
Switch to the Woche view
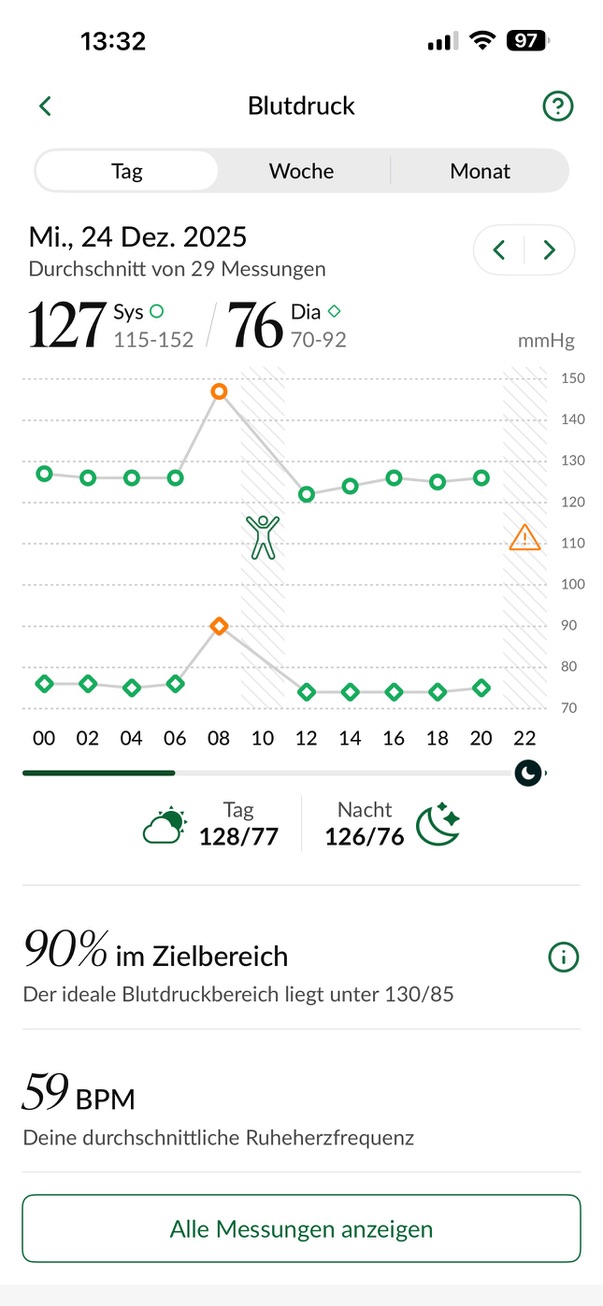301,171
